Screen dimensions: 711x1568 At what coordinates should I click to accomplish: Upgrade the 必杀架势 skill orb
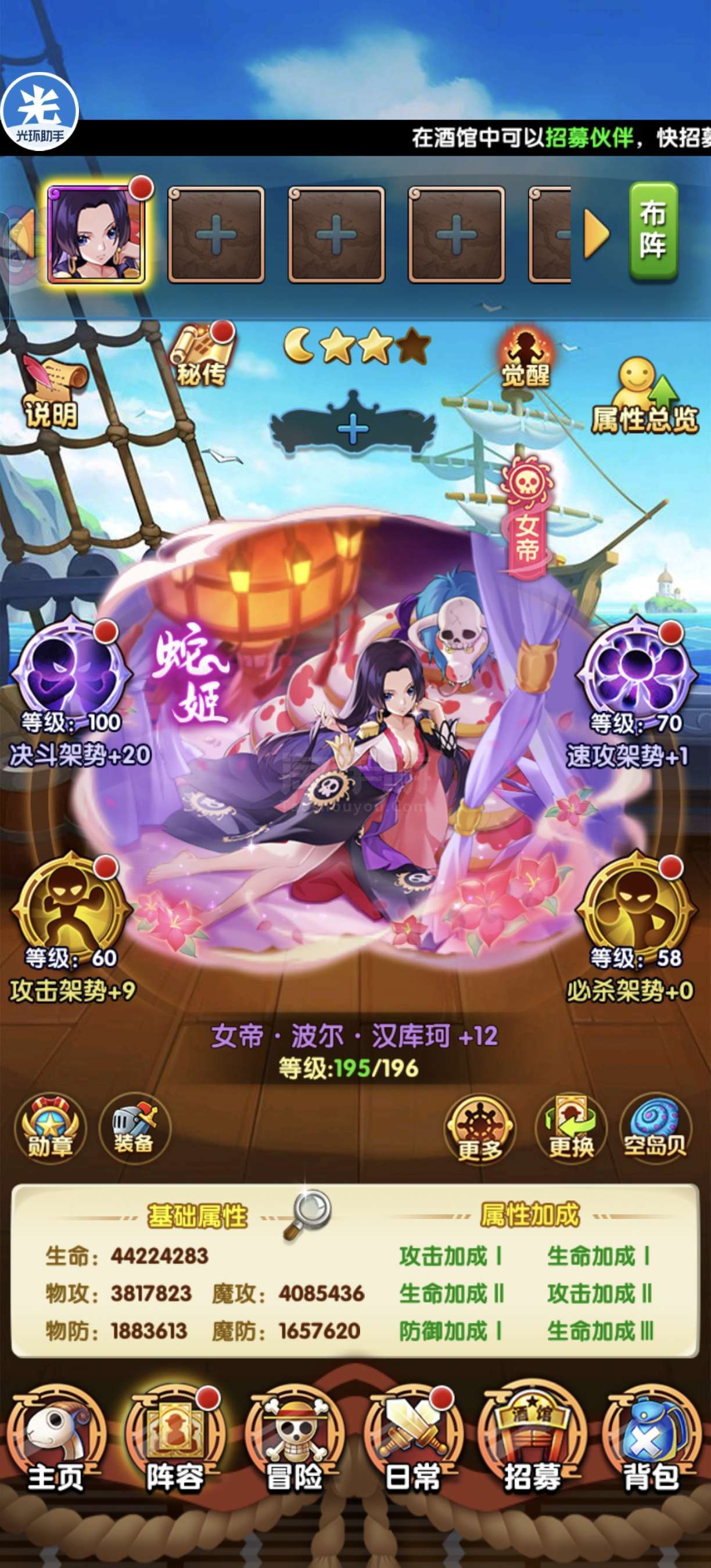635,911
